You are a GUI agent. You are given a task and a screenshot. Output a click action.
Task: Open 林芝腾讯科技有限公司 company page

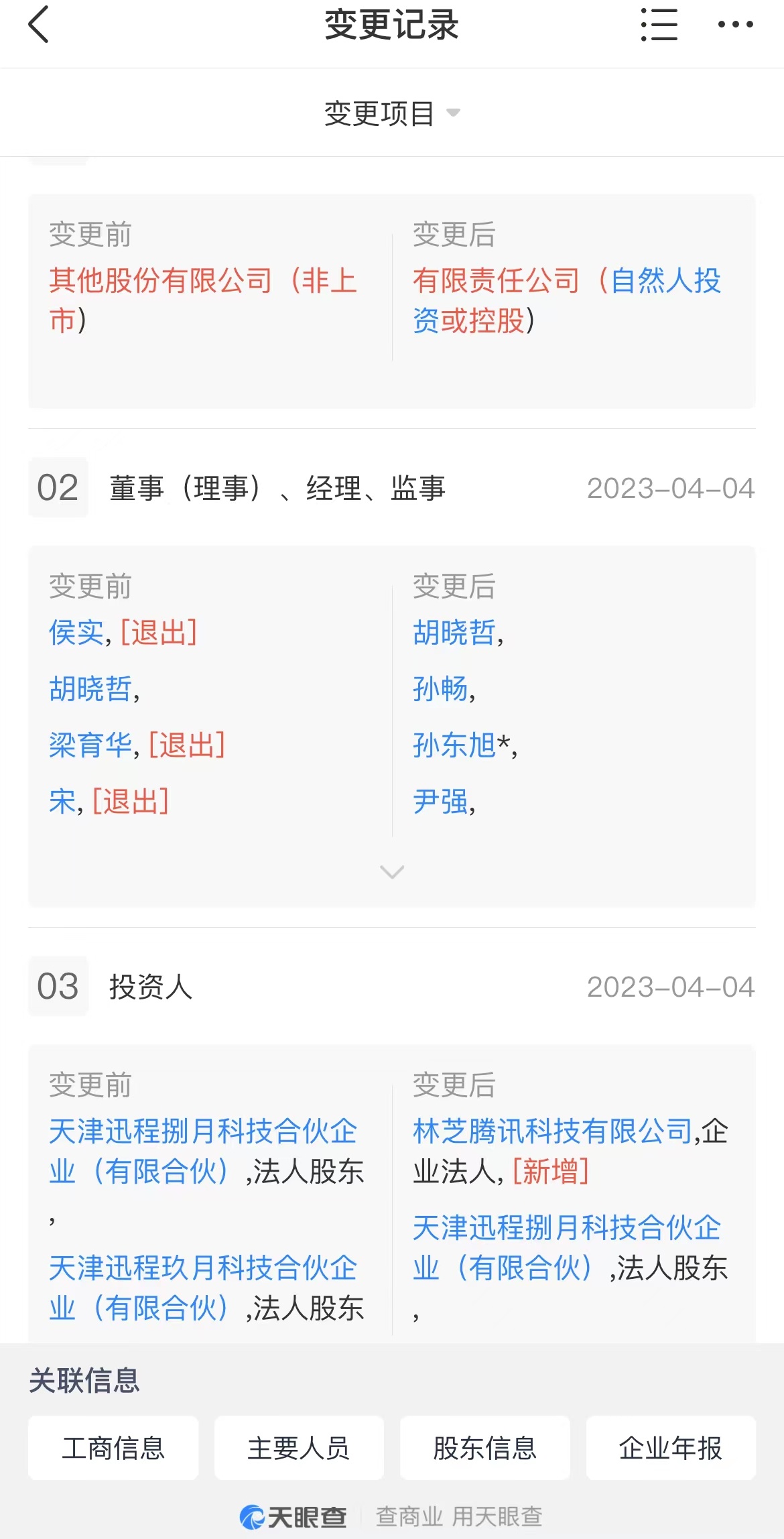tap(553, 1131)
